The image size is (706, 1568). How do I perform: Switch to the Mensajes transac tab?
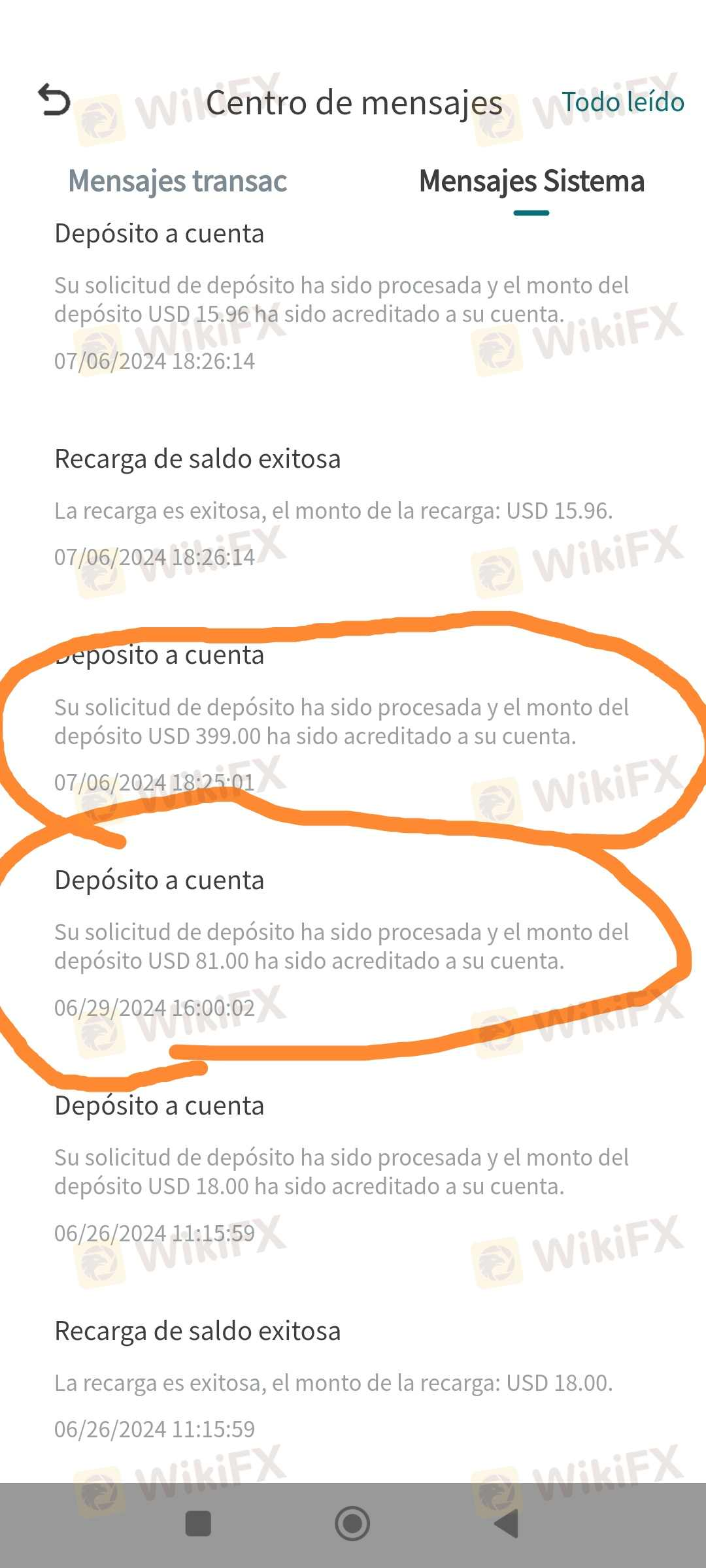(x=177, y=181)
